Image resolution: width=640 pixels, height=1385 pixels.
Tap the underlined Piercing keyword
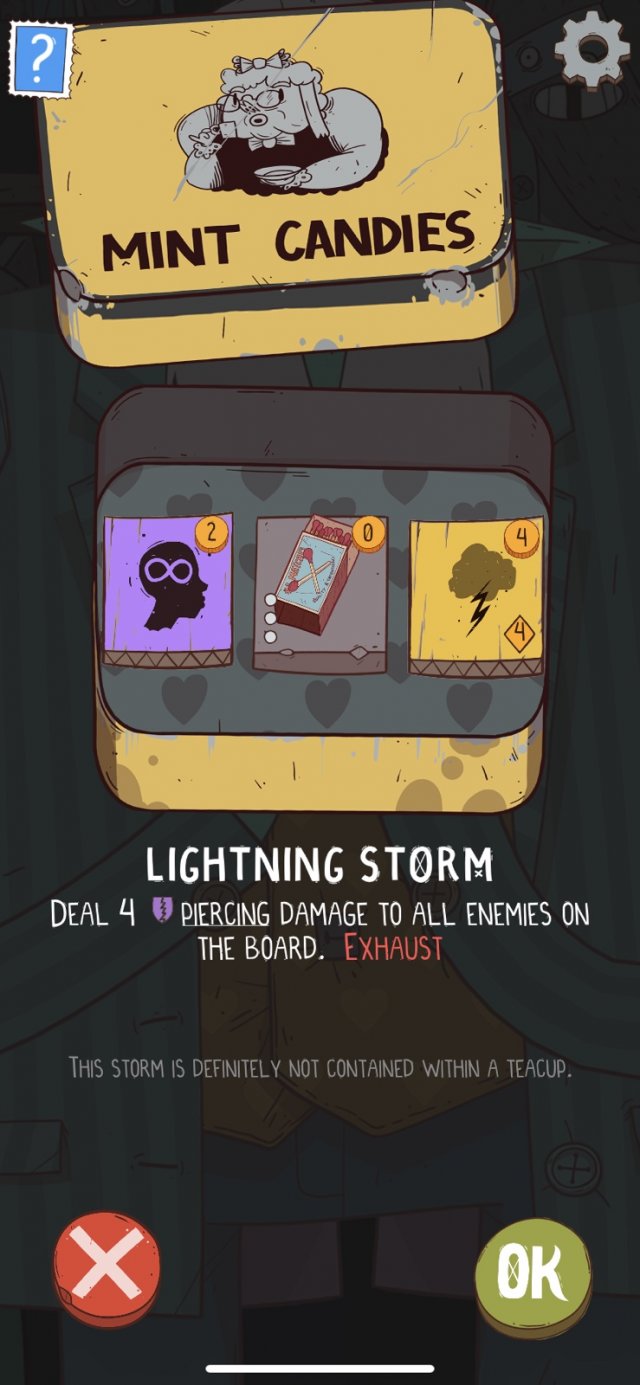(224, 915)
